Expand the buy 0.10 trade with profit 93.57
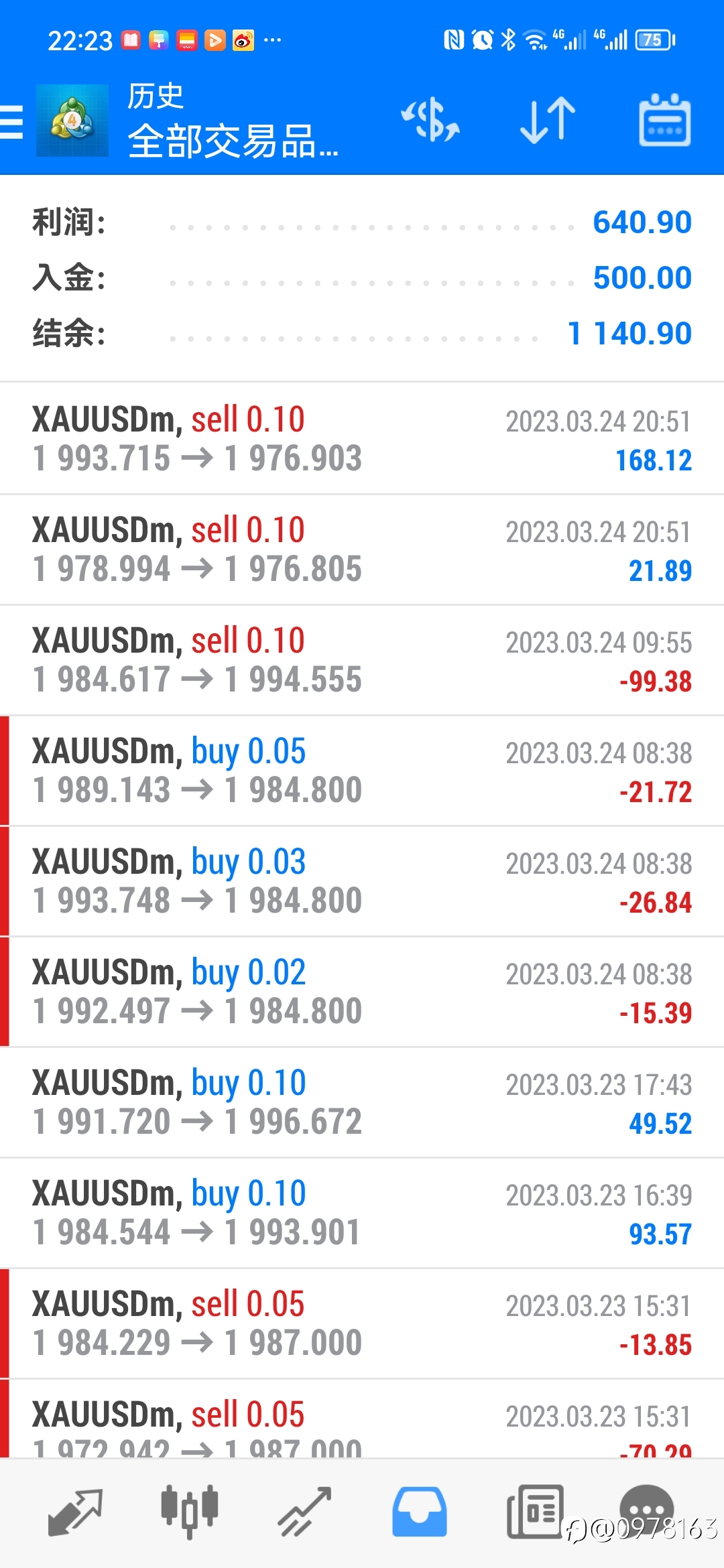Viewport: 724px width, 1568px height. pyautogui.click(x=362, y=1214)
